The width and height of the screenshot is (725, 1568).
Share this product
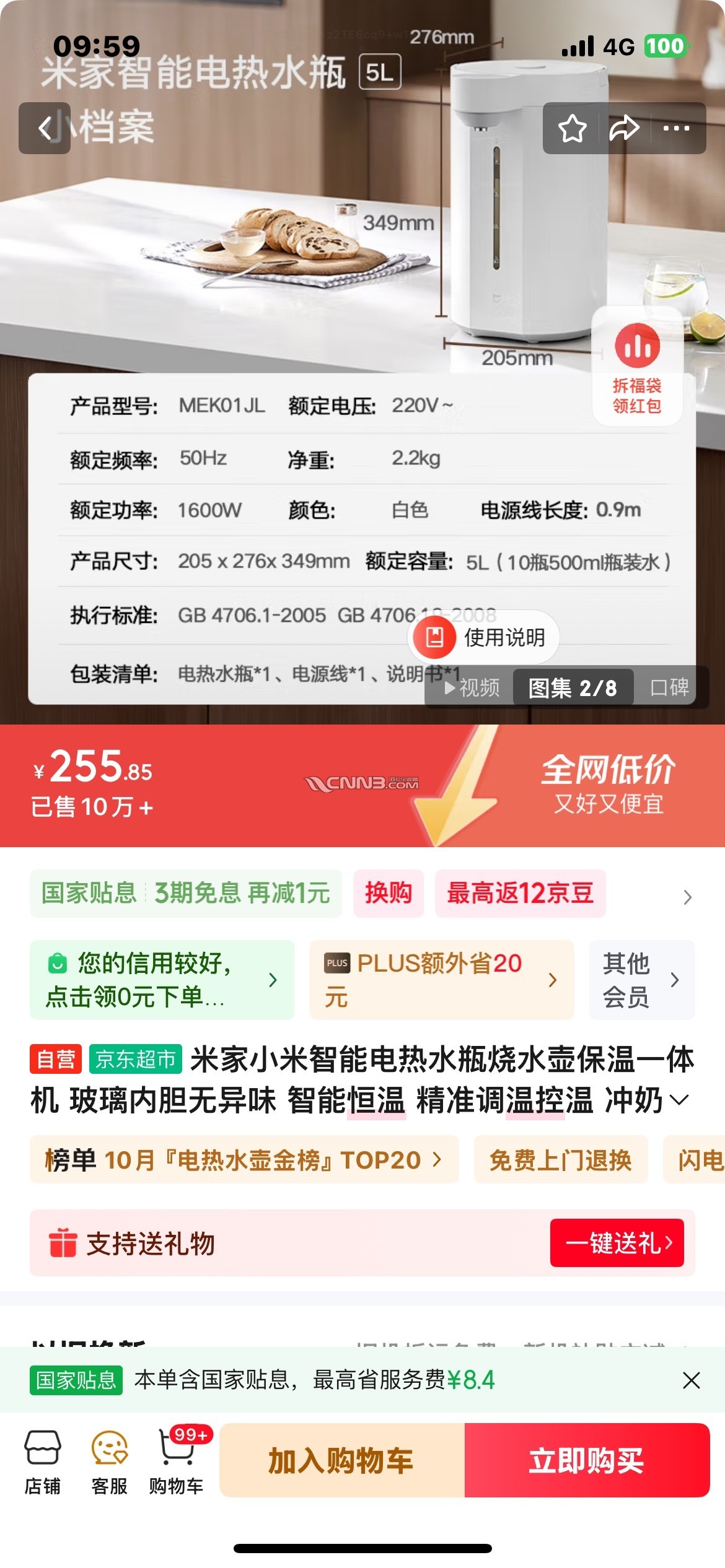[x=624, y=128]
